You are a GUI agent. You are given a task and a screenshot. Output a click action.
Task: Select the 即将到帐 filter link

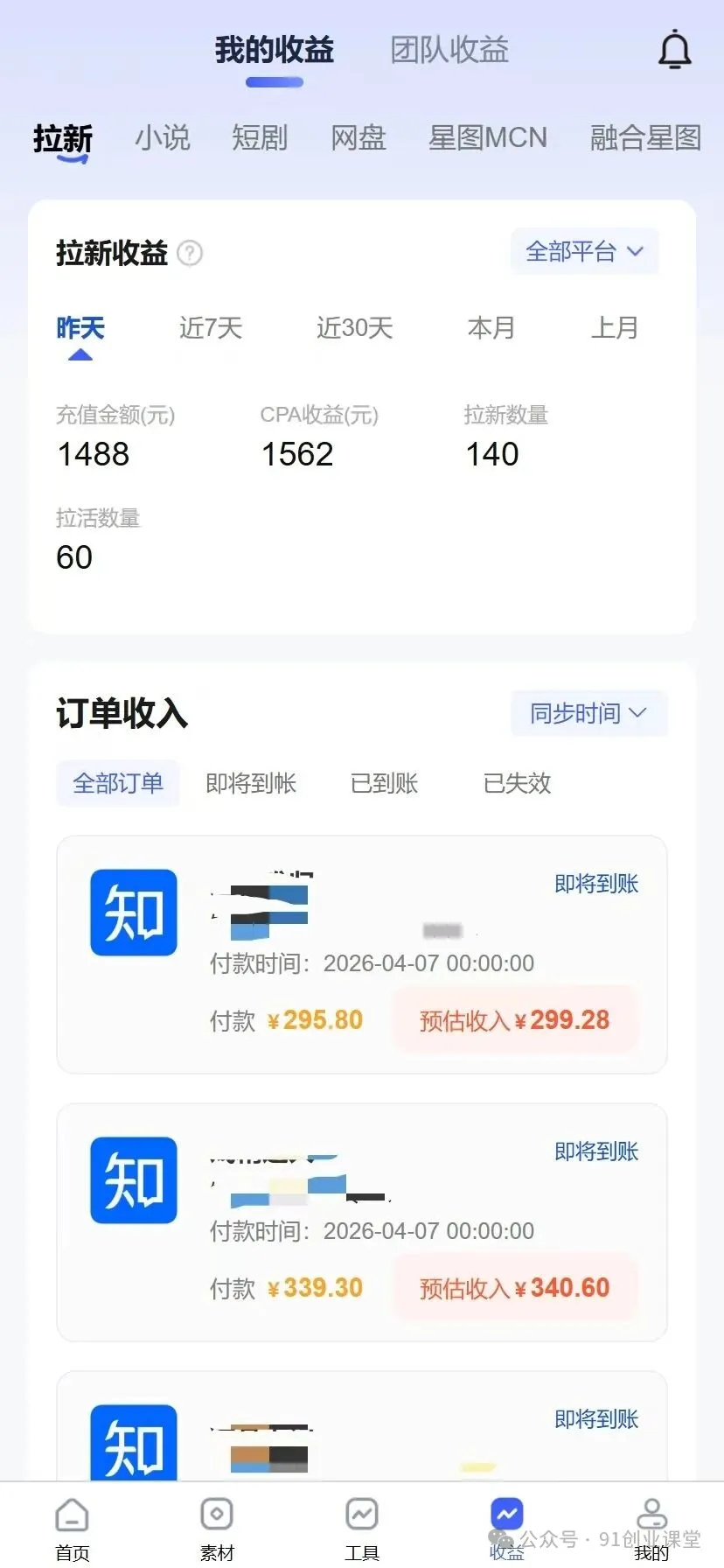(251, 783)
